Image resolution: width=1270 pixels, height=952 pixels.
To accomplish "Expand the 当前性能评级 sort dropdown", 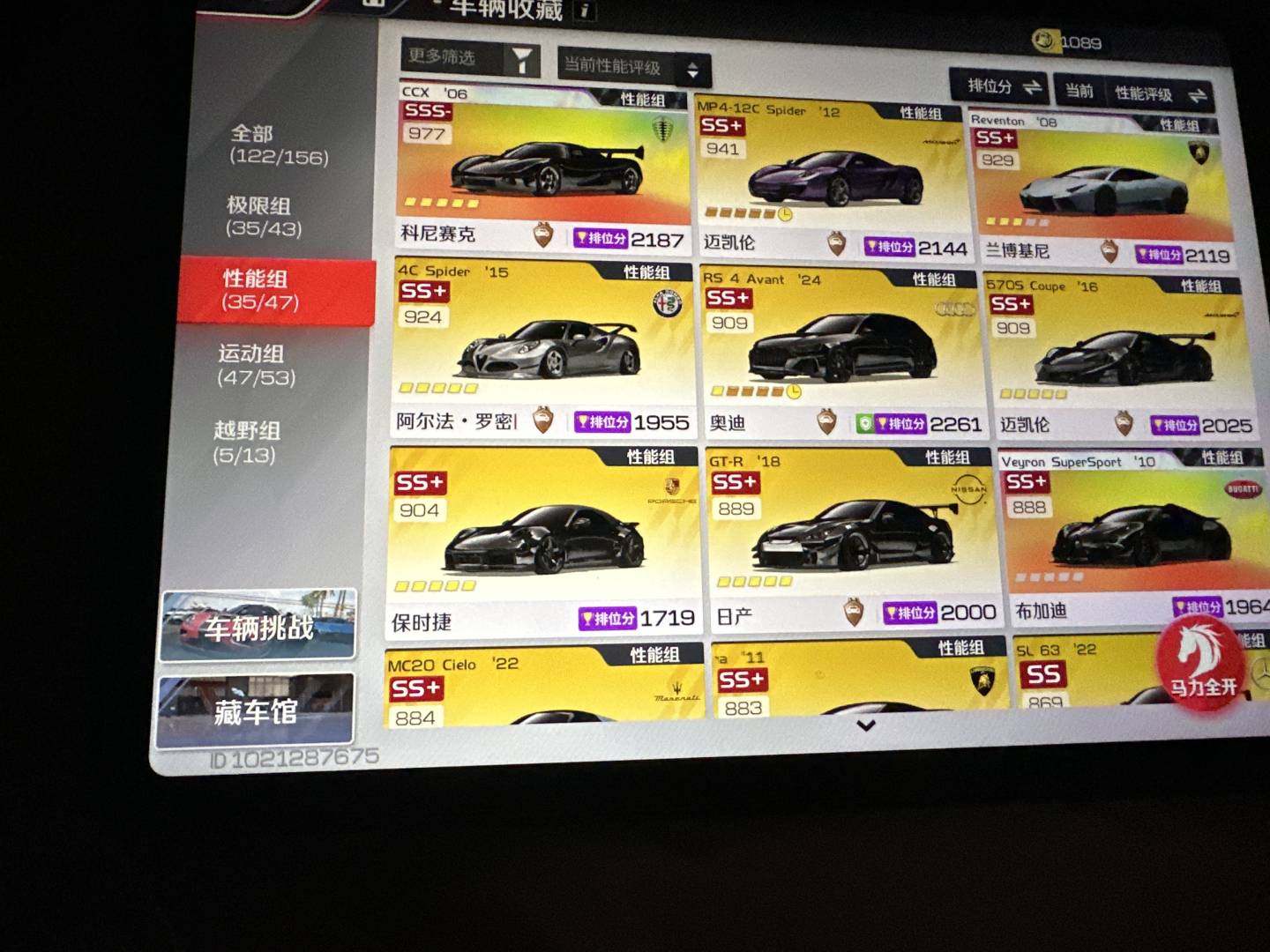I will coord(633,68).
